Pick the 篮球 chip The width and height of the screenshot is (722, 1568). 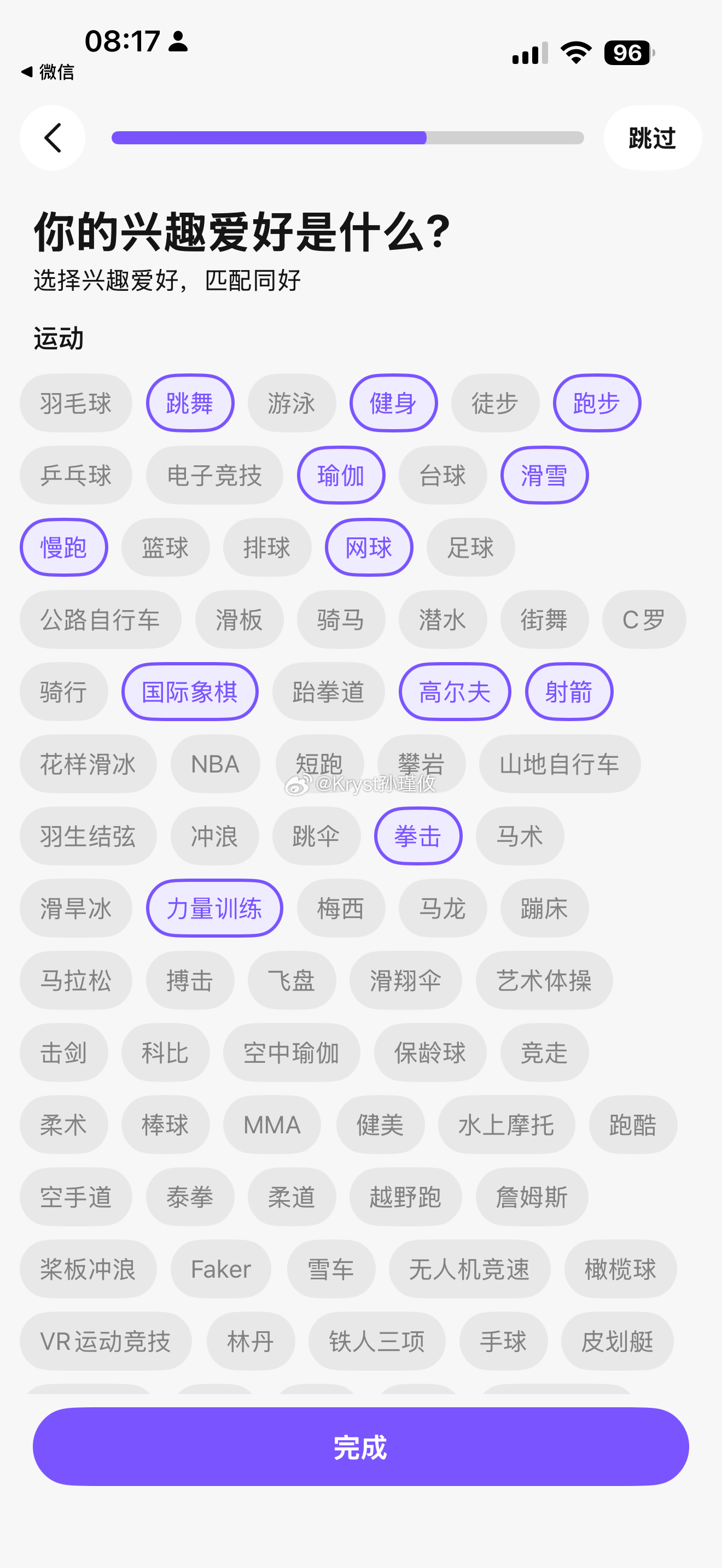pyautogui.click(x=165, y=547)
